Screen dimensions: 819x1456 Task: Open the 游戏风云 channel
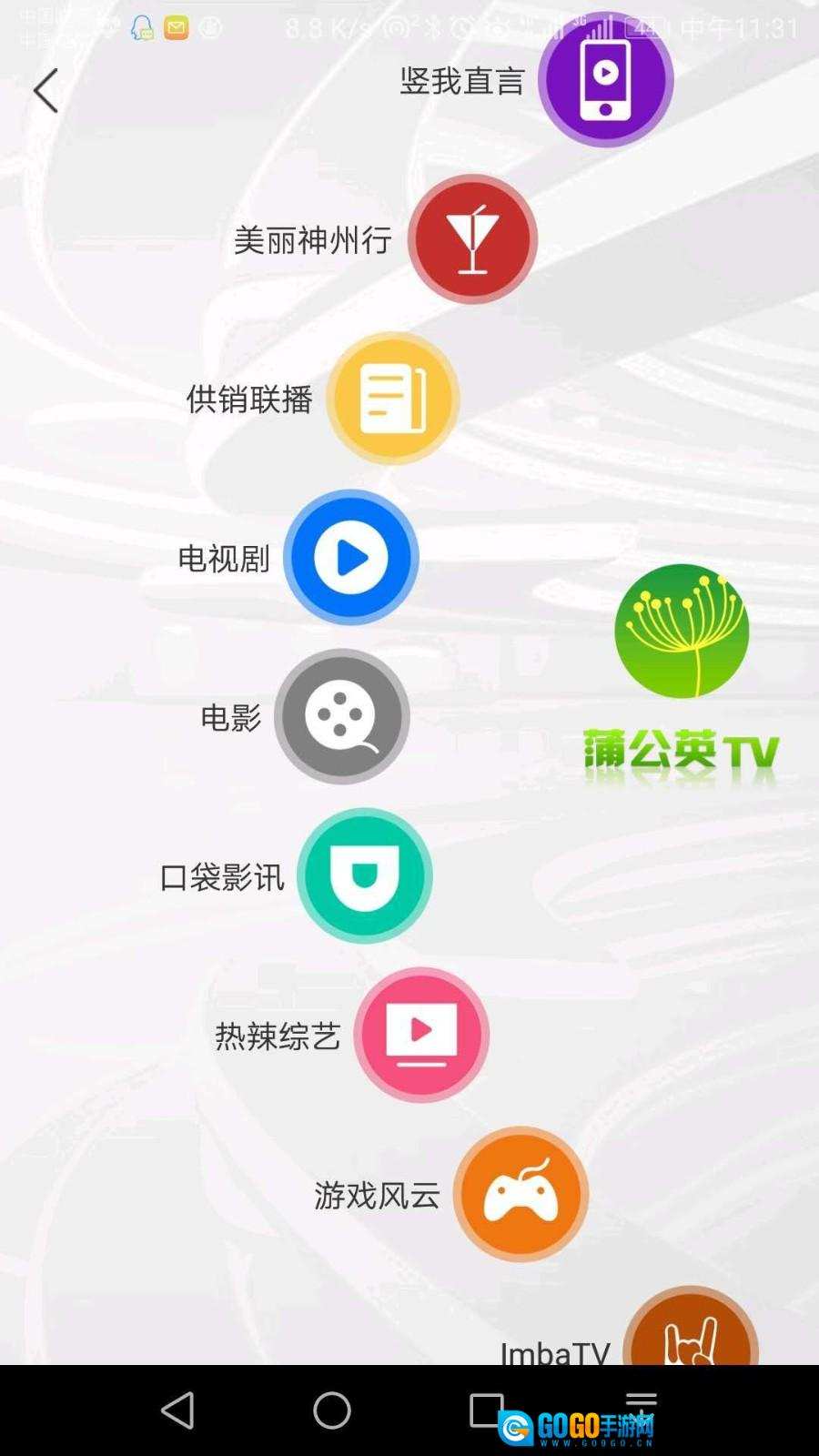(521, 1194)
